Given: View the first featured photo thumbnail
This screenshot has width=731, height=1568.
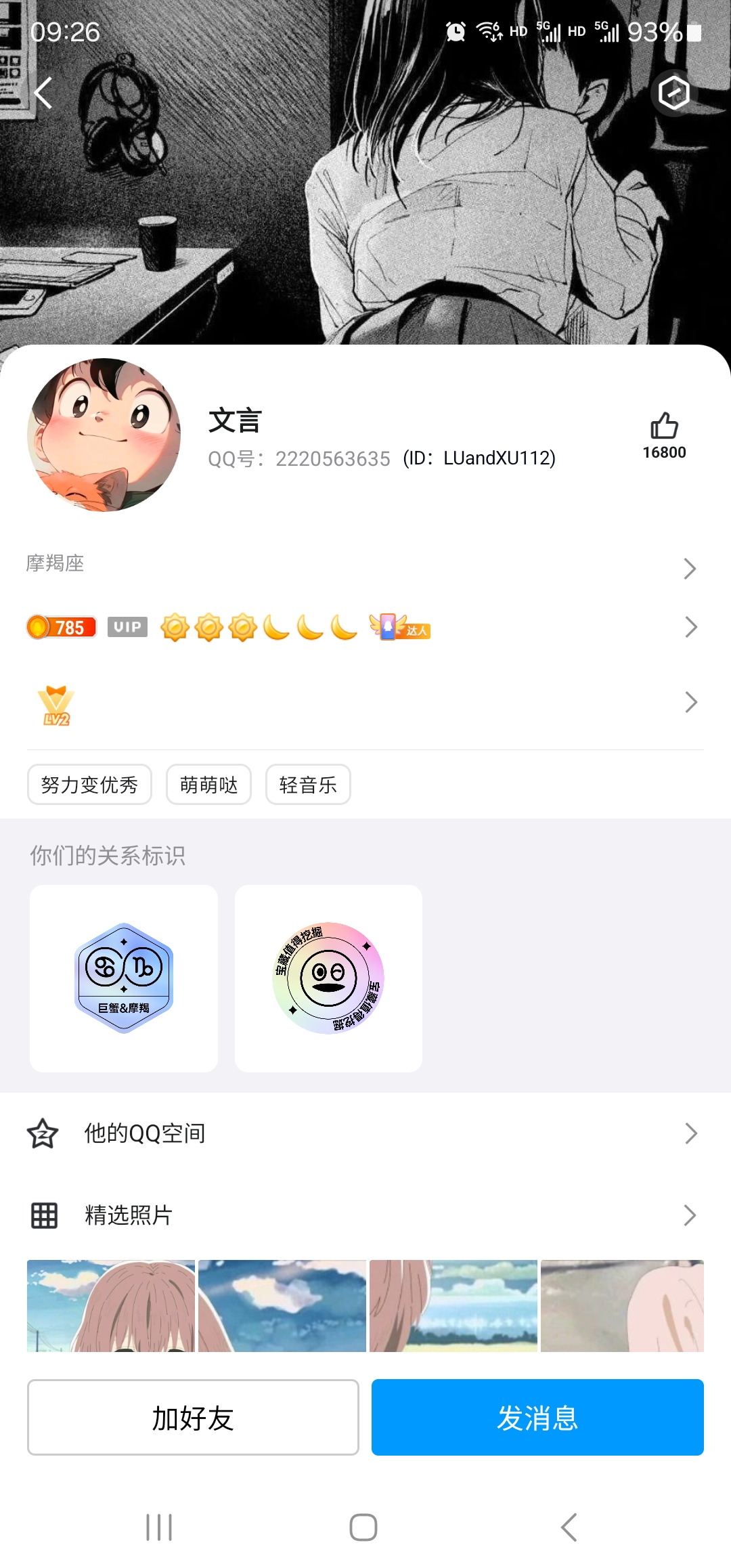Looking at the screenshot, I should pyautogui.click(x=111, y=1306).
